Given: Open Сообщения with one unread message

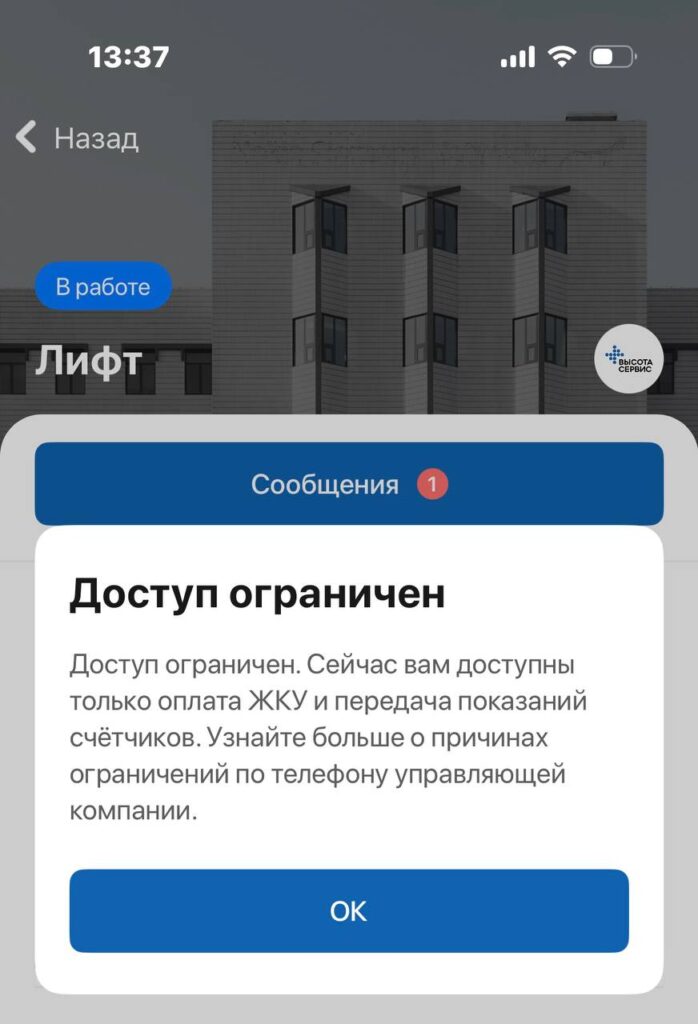Looking at the screenshot, I should click(348, 485).
